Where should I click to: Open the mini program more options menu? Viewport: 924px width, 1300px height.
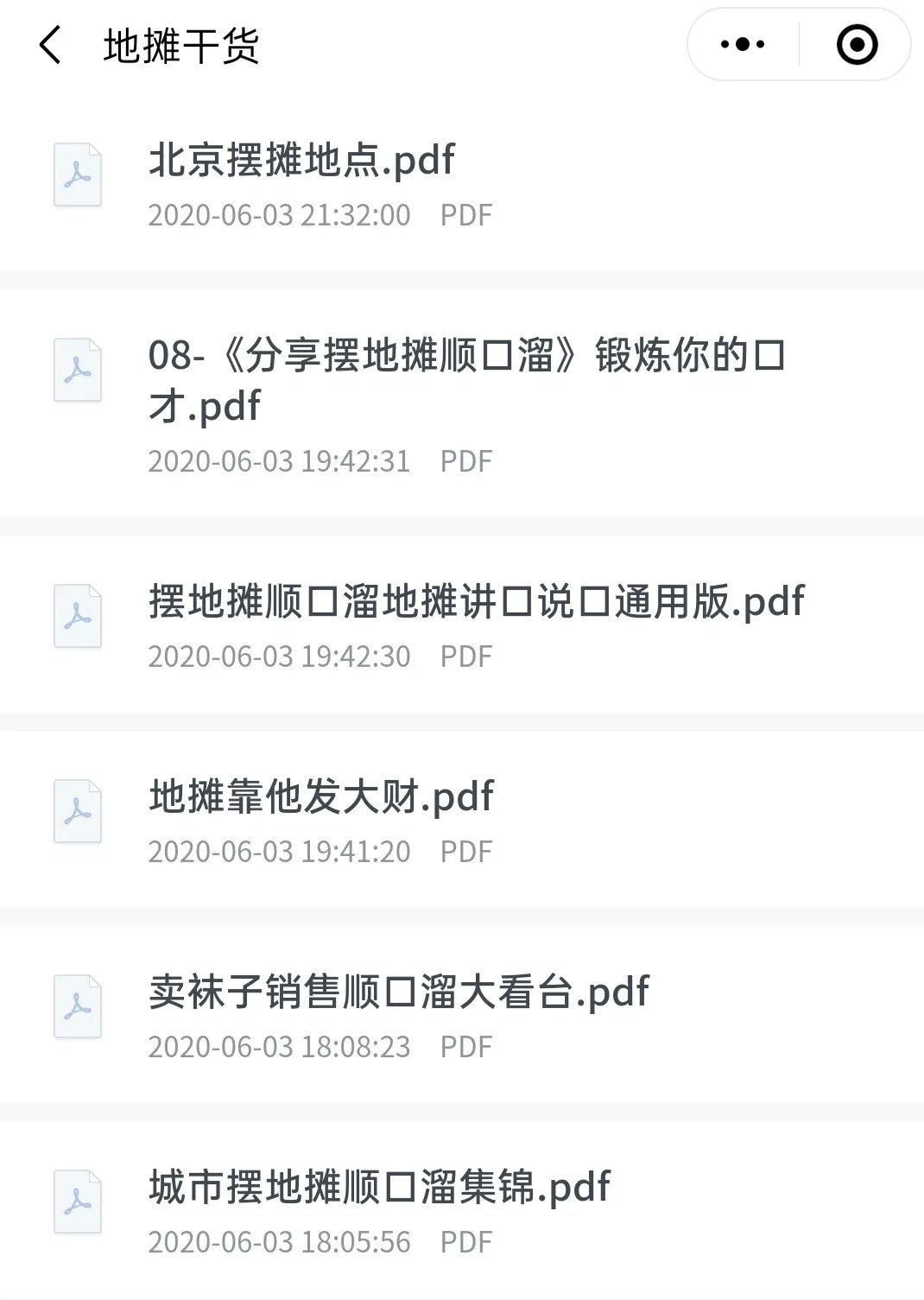743,45
